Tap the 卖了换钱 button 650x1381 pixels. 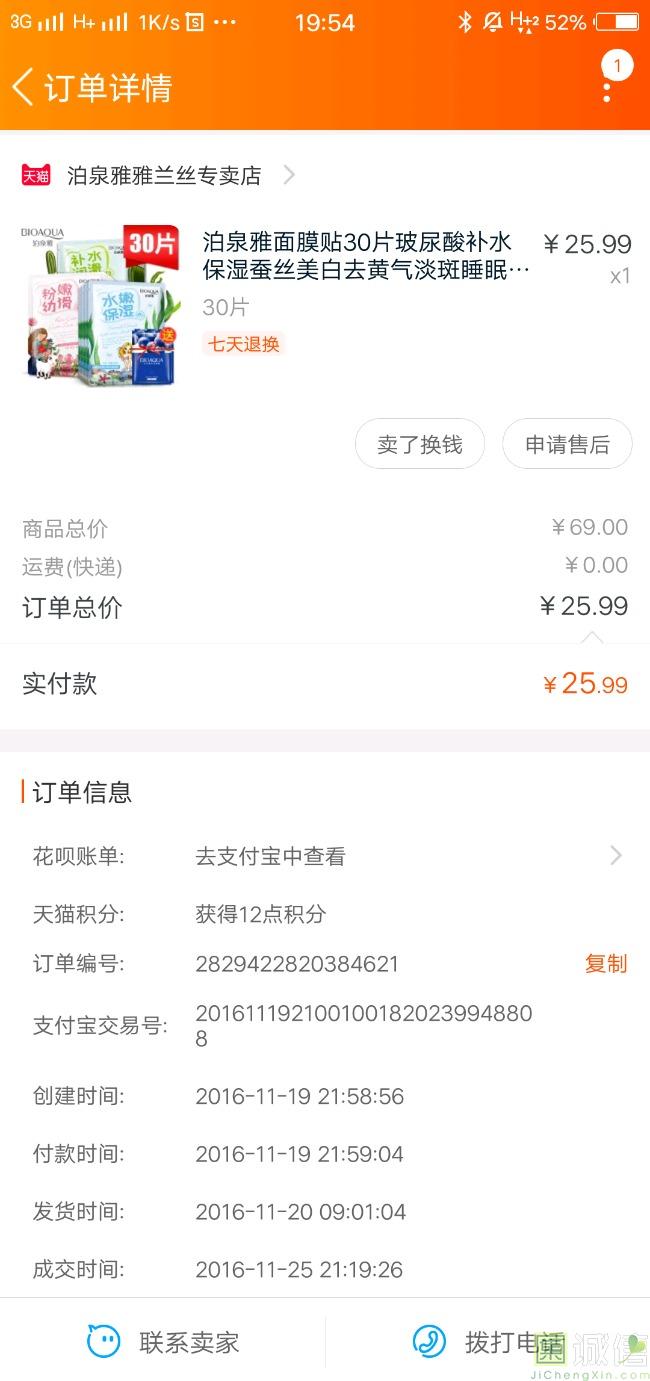(420, 444)
